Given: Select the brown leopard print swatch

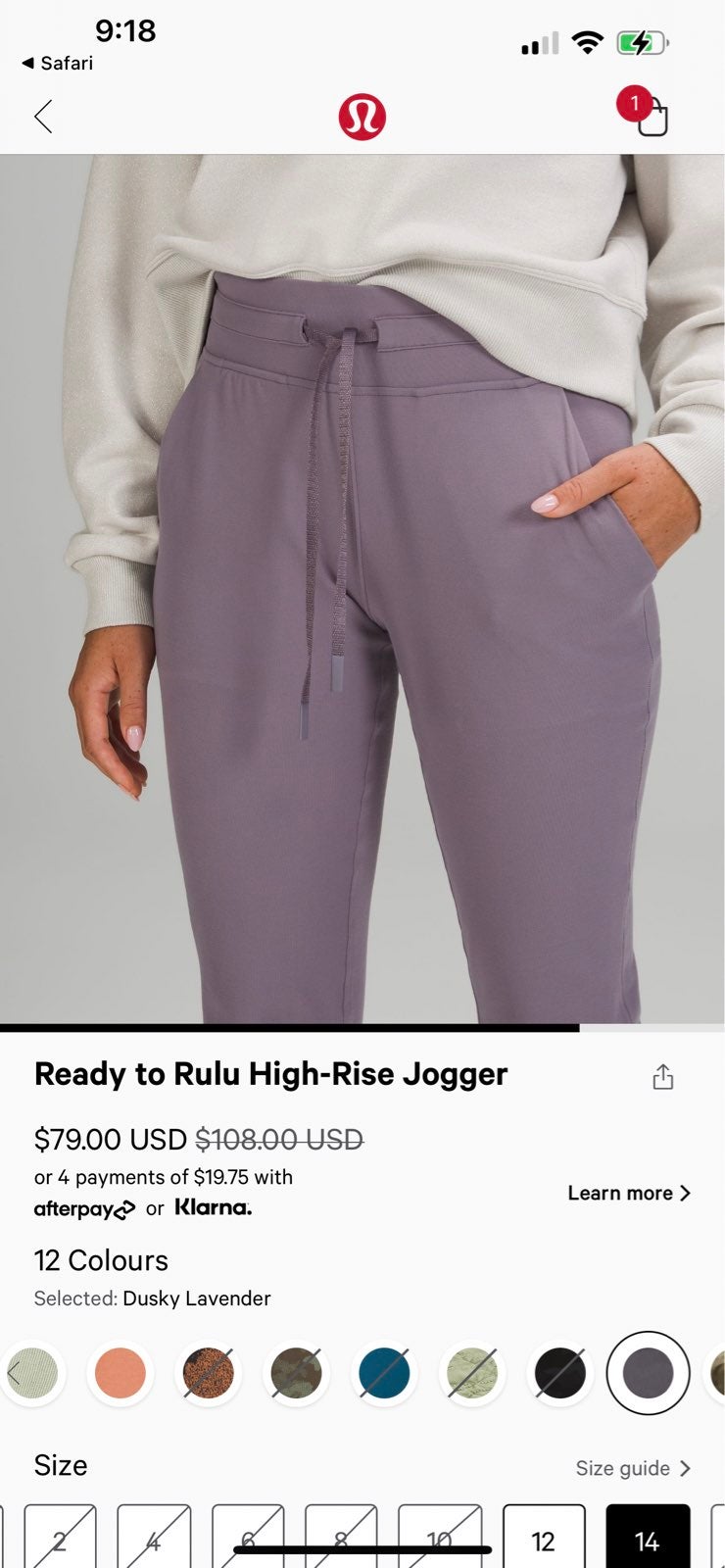Looking at the screenshot, I should (x=209, y=1373).
